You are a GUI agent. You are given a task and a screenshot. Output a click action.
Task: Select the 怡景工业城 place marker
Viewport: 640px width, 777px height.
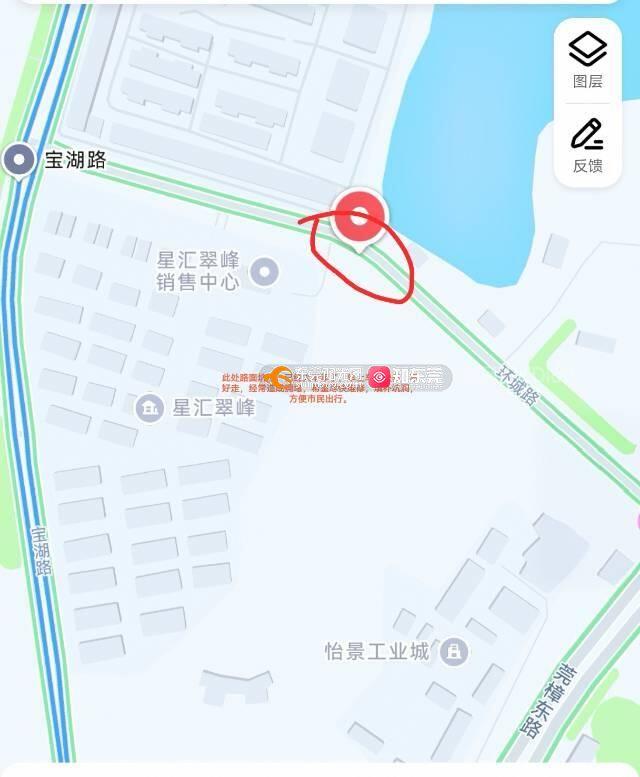454,652
